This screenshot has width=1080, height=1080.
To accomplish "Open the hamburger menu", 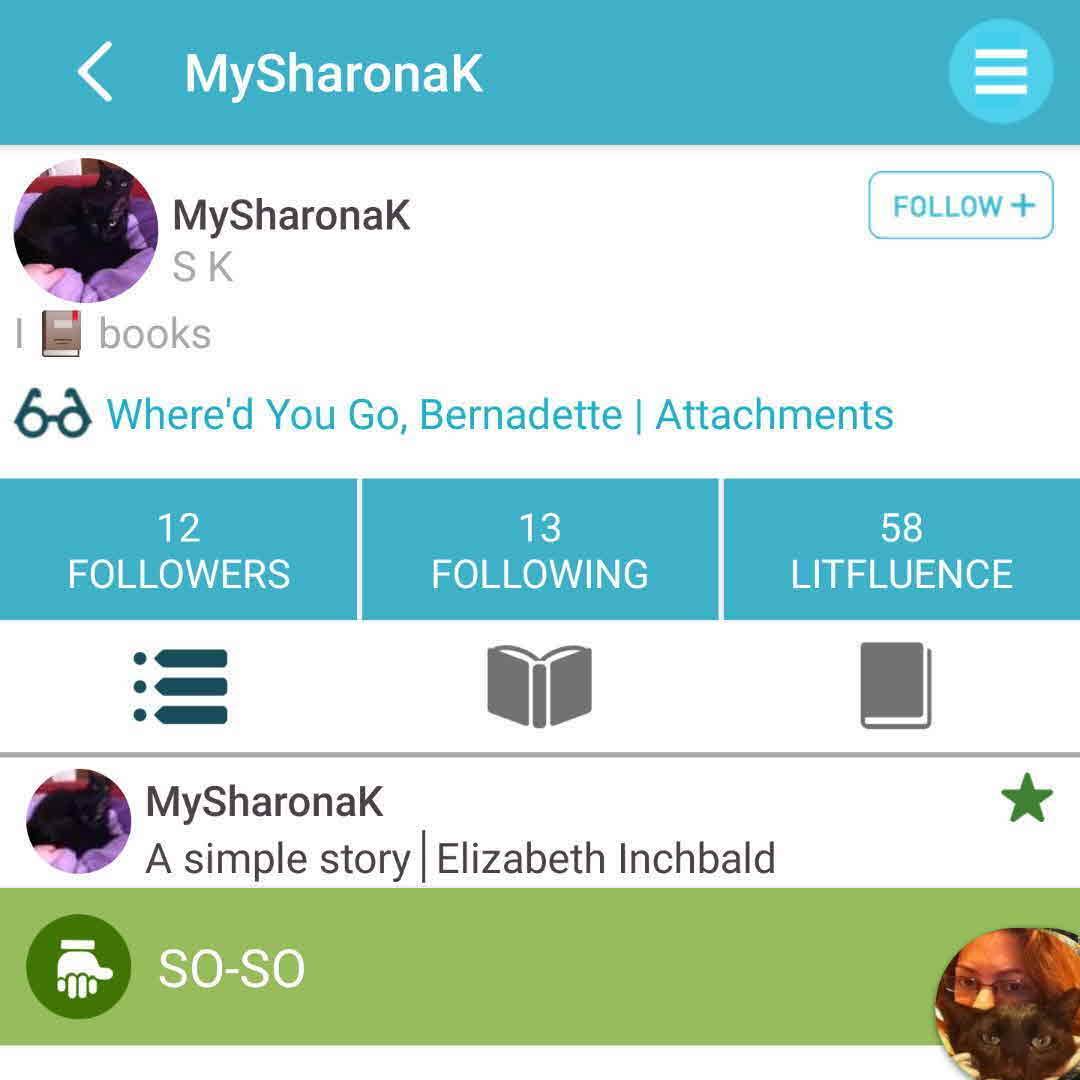I will point(1000,72).
